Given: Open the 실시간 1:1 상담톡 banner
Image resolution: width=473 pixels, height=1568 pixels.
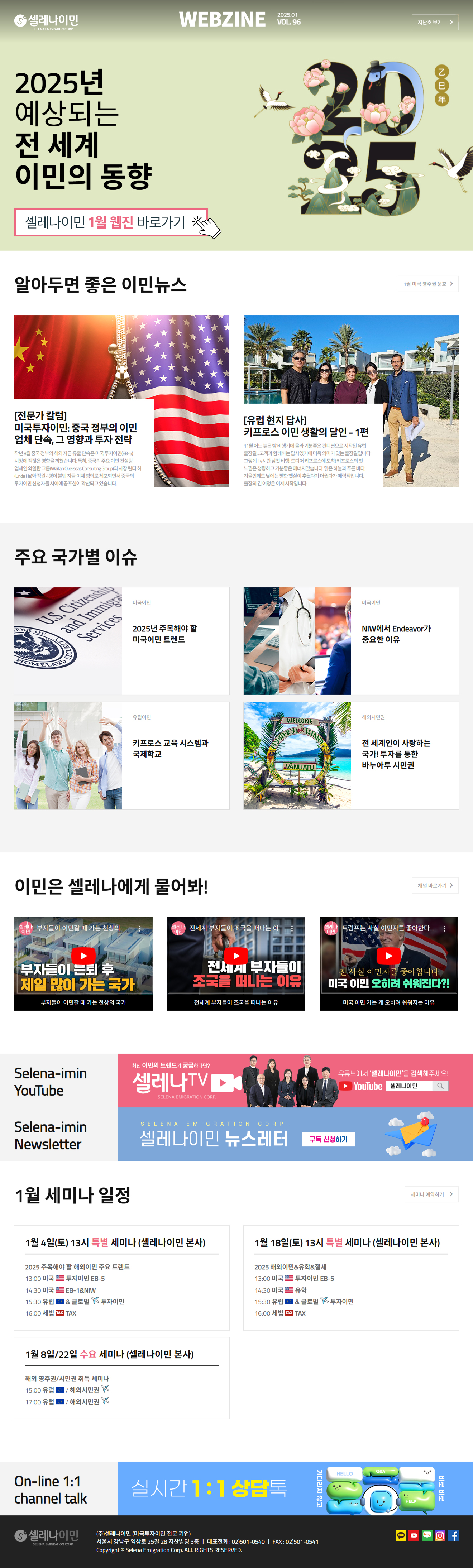Looking at the screenshot, I should [295, 1488].
